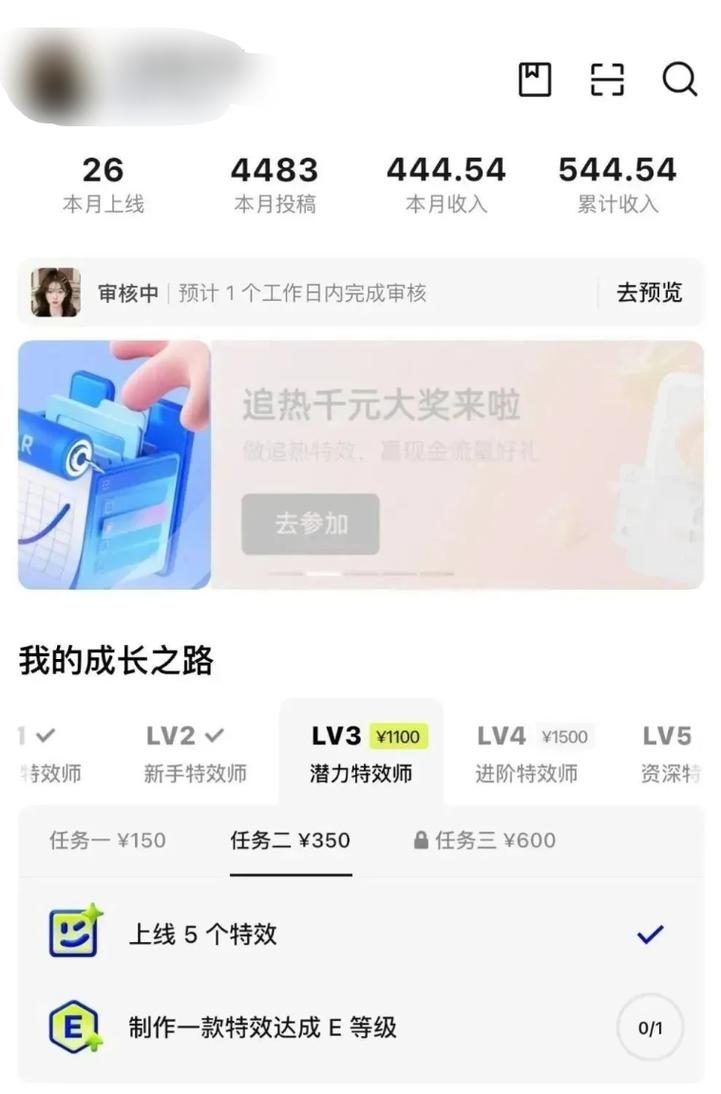Click the scan/QR code icon

(607, 80)
